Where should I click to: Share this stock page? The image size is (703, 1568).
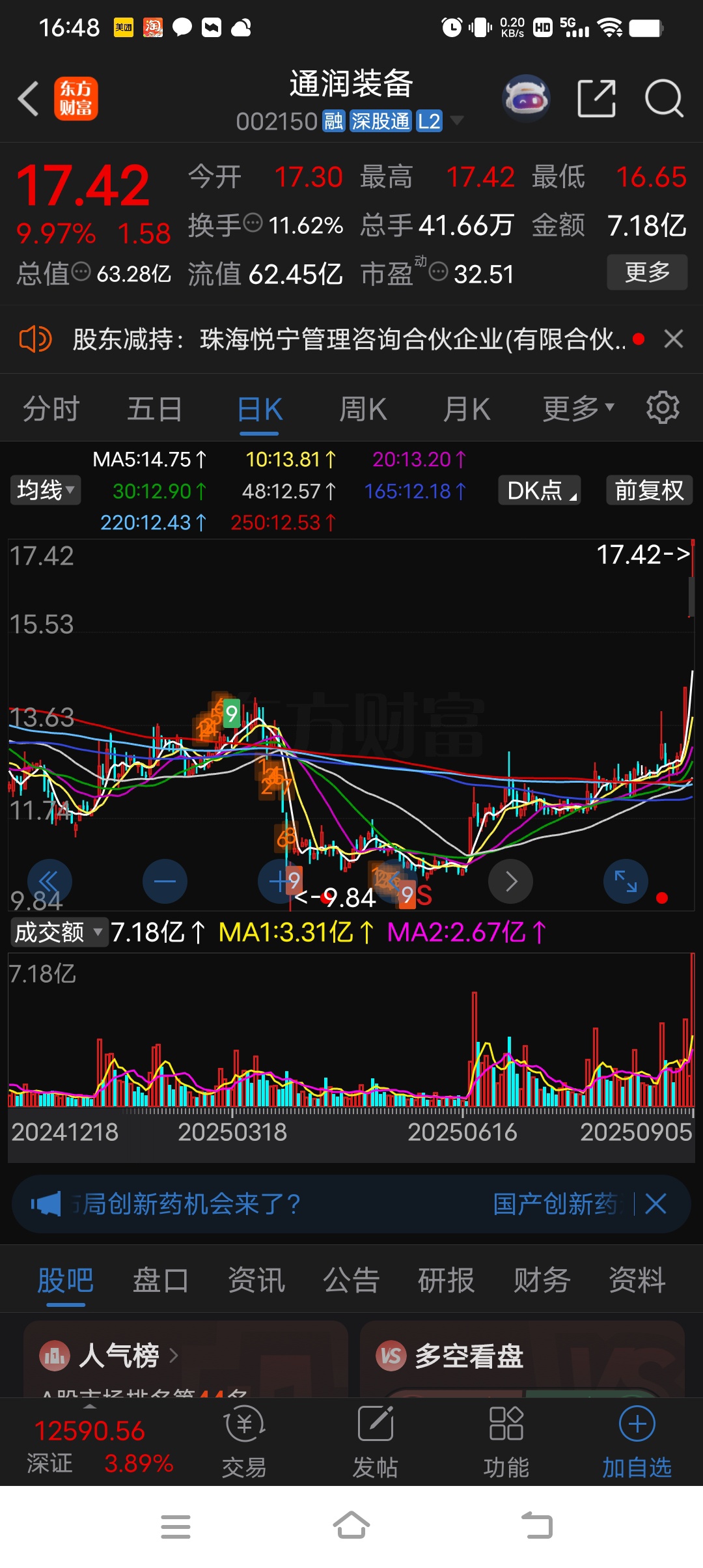[596, 99]
